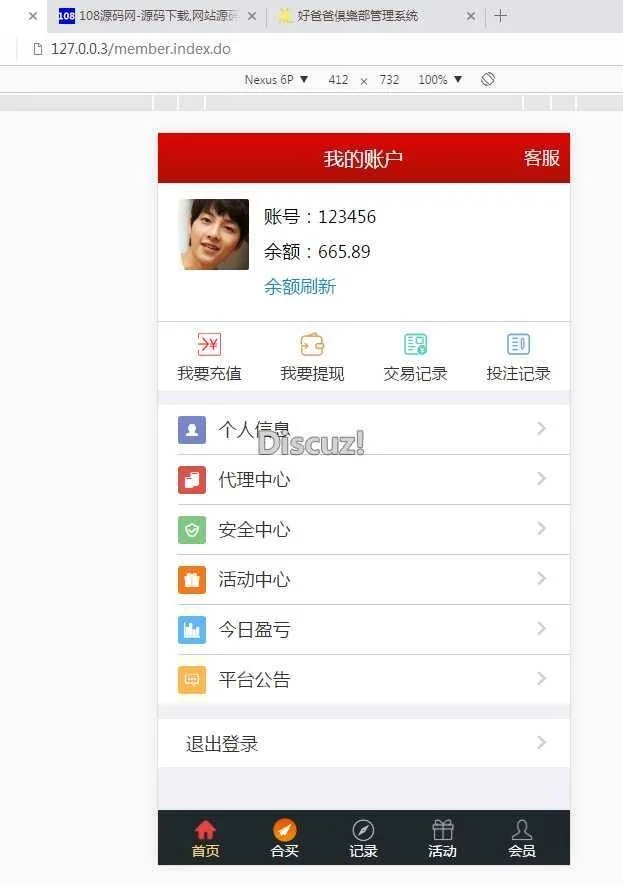
Task: Switch to the 活动 tab
Action: (442, 838)
